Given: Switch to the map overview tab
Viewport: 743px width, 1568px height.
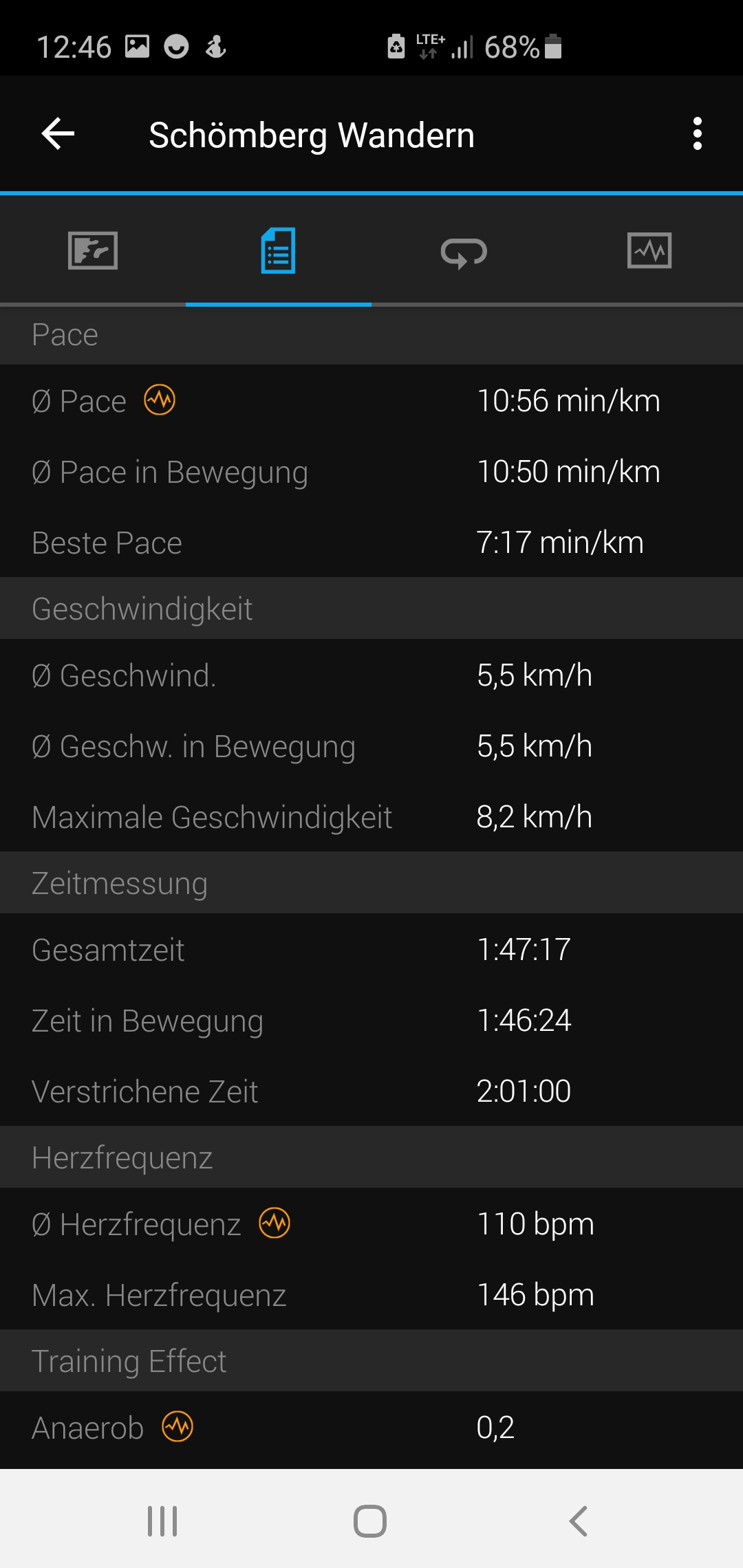Looking at the screenshot, I should [x=93, y=250].
